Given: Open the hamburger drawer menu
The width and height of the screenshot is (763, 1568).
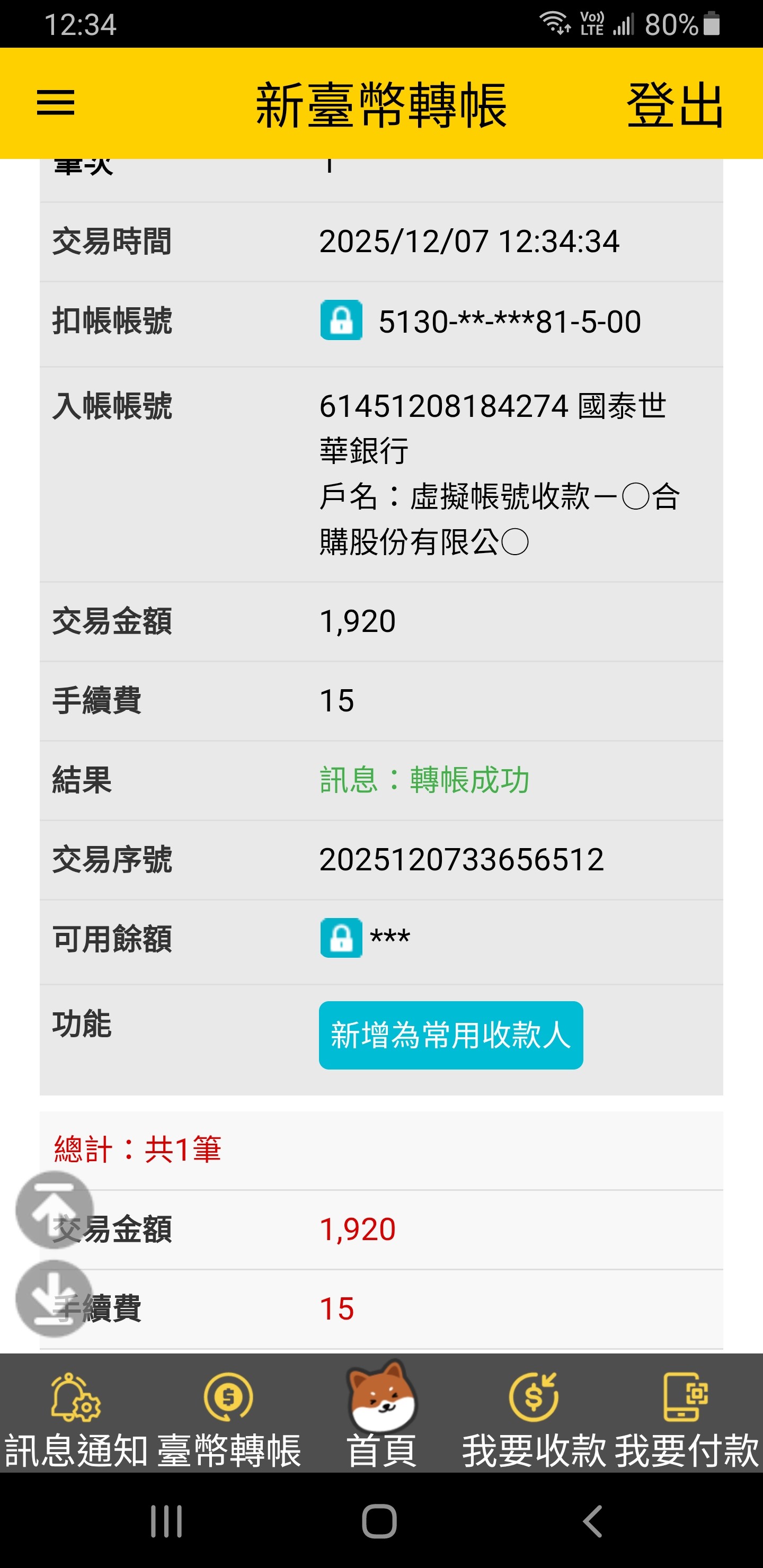Looking at the screenshot, I should pos(56,102).
